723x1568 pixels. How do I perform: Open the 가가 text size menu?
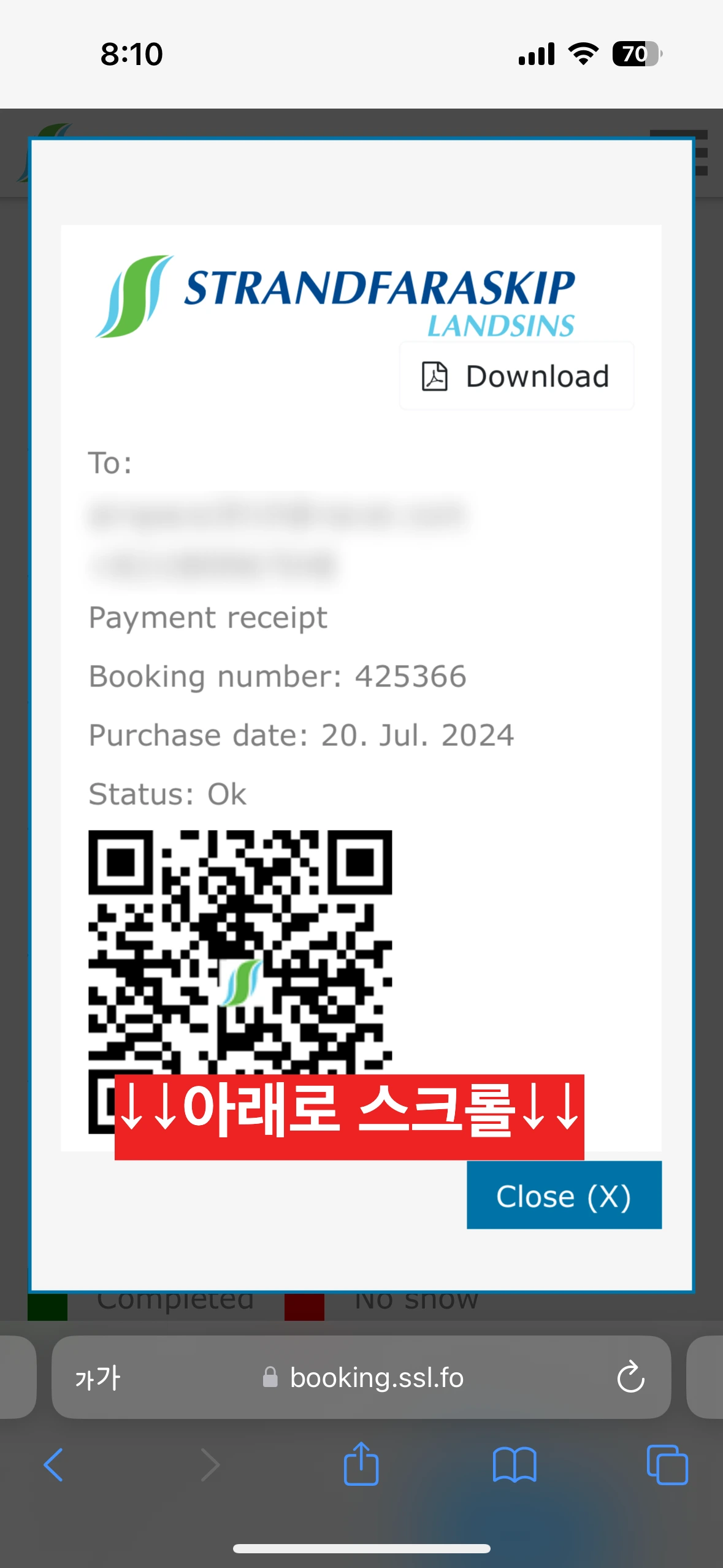(x=98, y=1378)
